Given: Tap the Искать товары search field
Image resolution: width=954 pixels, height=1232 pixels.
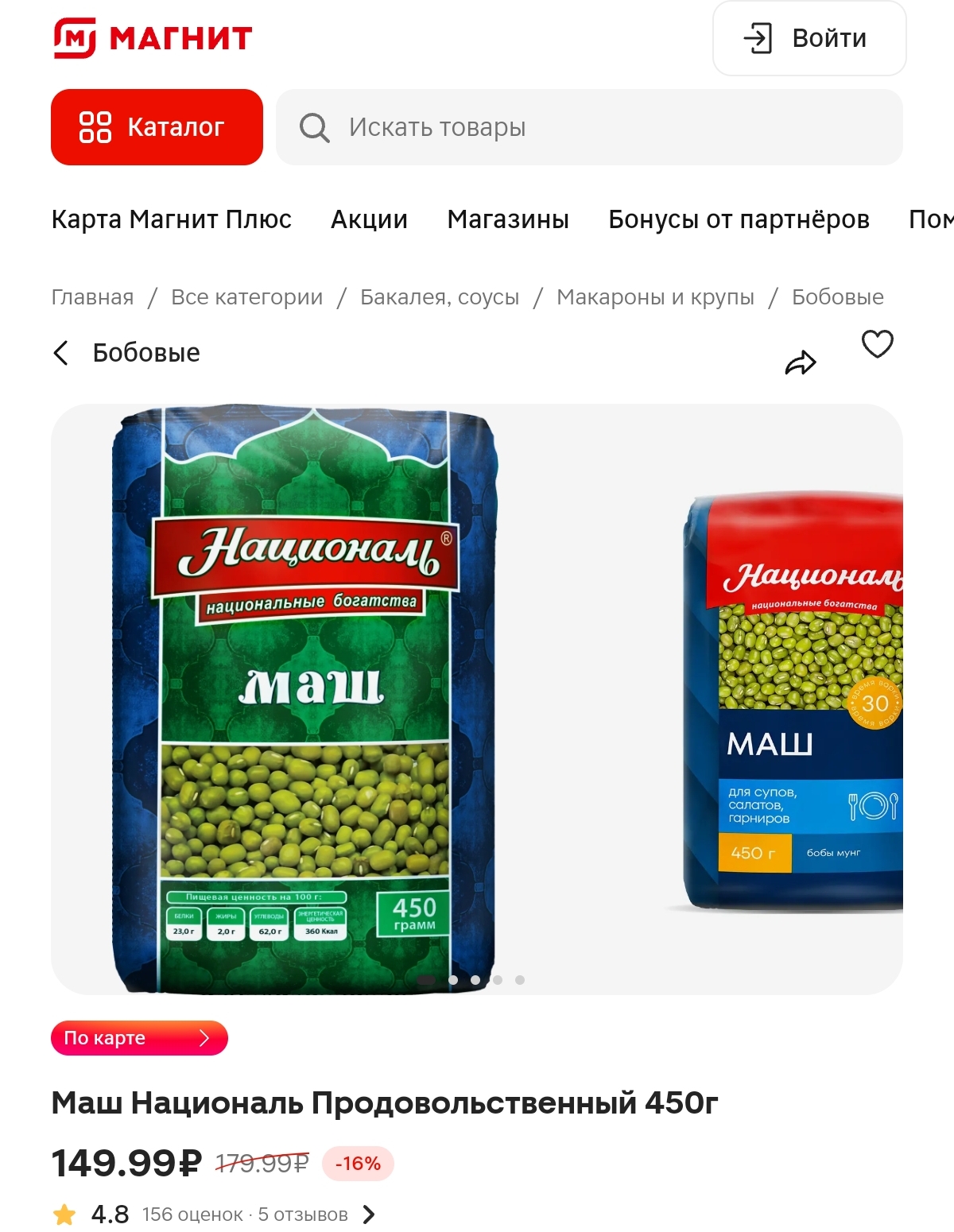Looking at the screenshot, I should (588, 127).
